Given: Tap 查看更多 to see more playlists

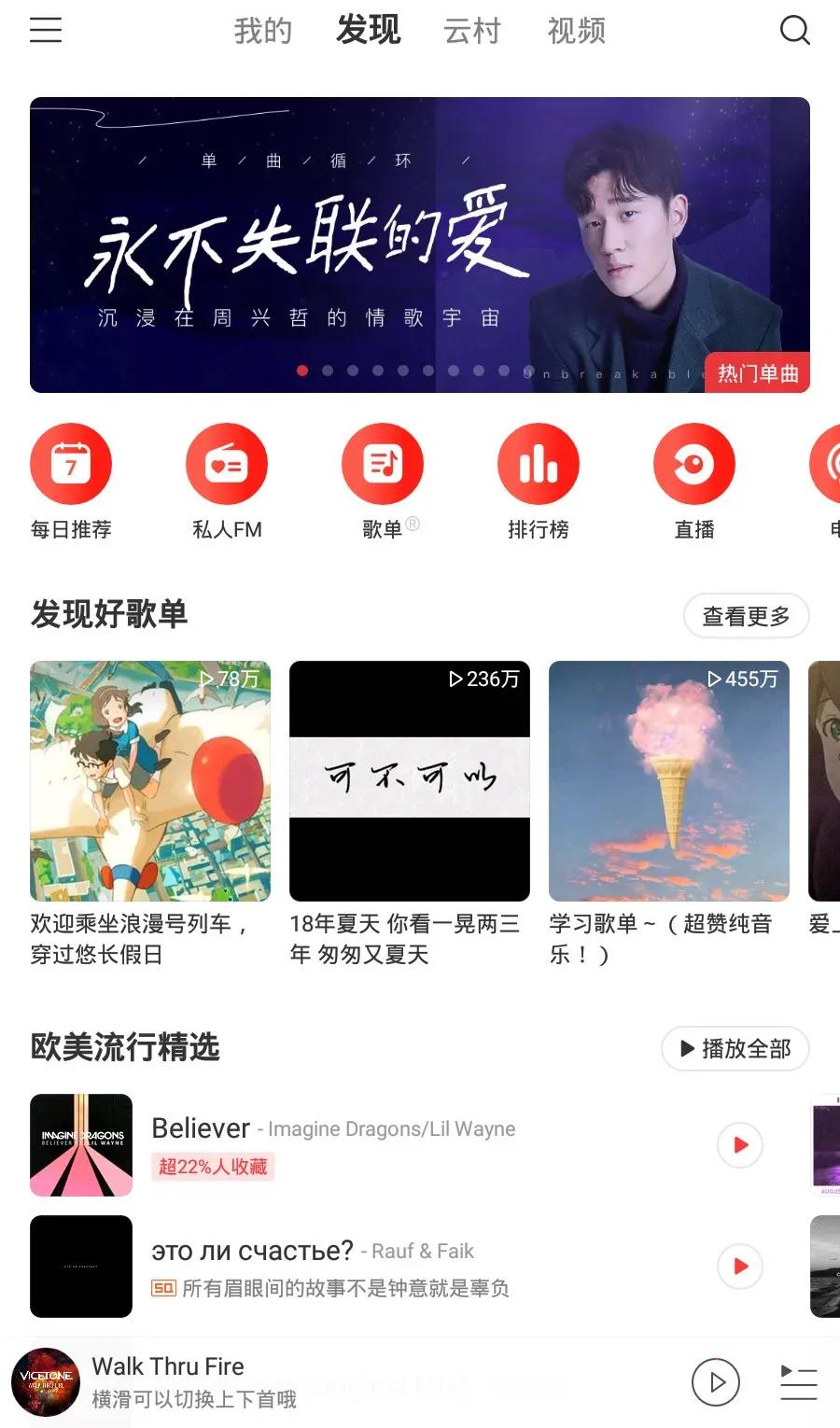Looking at the screenshot, I should point(747,616).
